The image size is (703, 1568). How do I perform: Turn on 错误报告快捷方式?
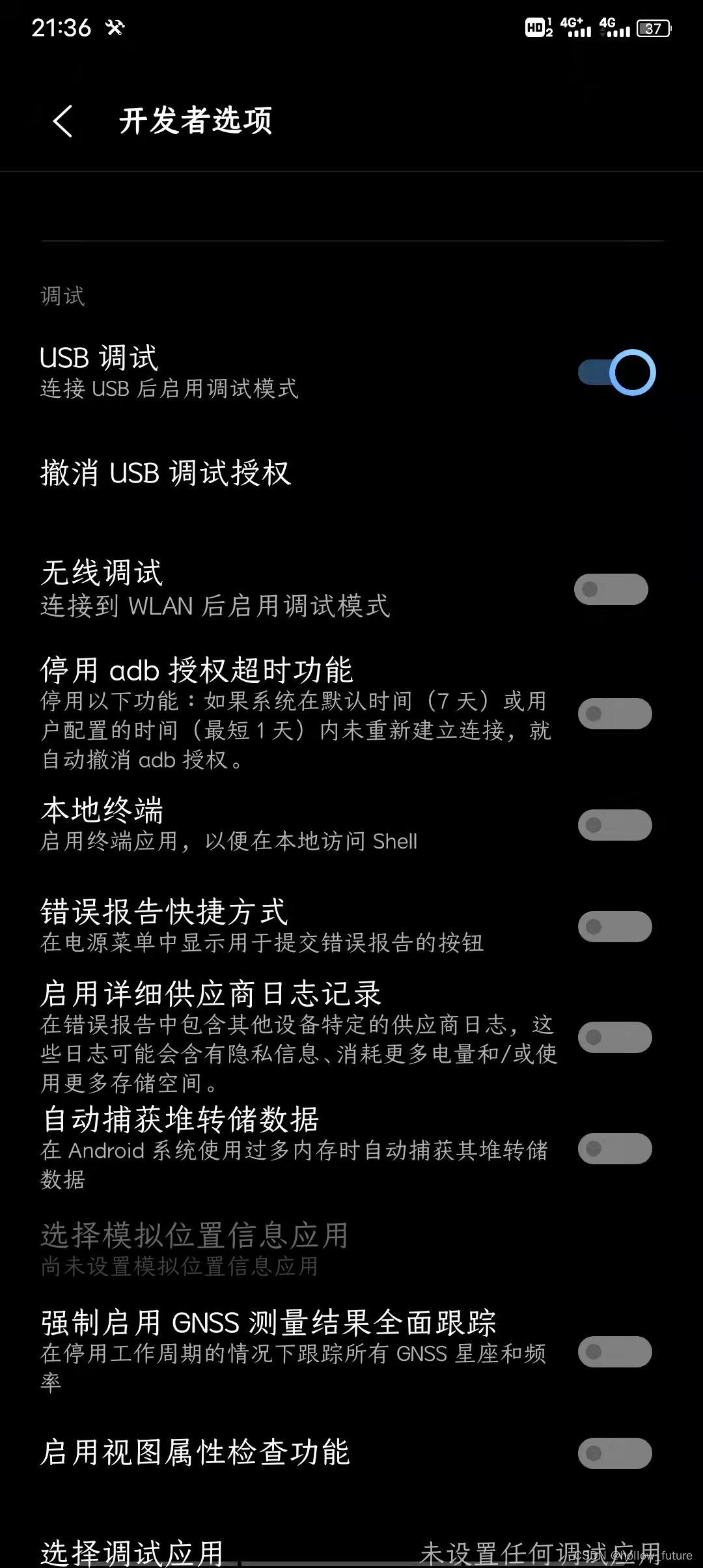[615, 927]
